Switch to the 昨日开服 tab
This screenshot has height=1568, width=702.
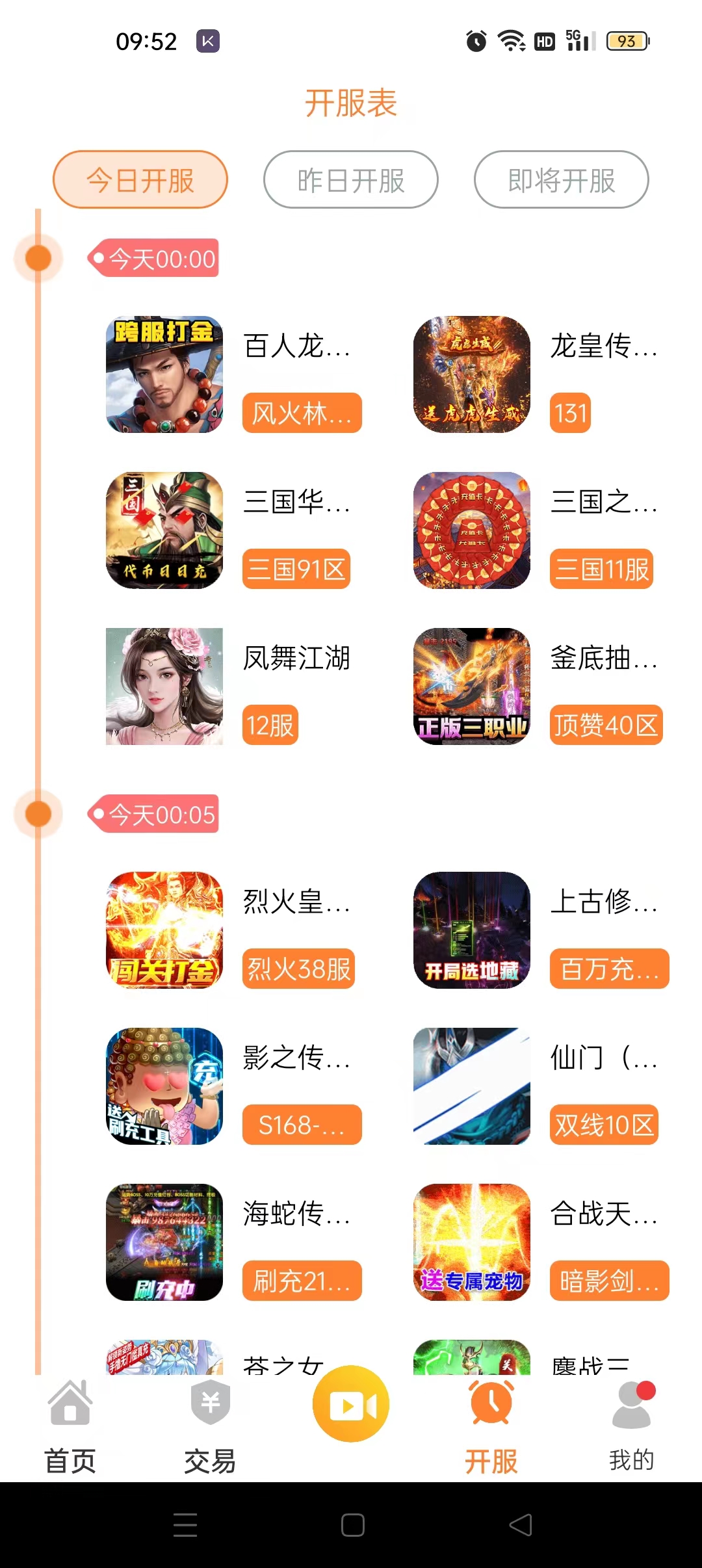tap(350, 180)
